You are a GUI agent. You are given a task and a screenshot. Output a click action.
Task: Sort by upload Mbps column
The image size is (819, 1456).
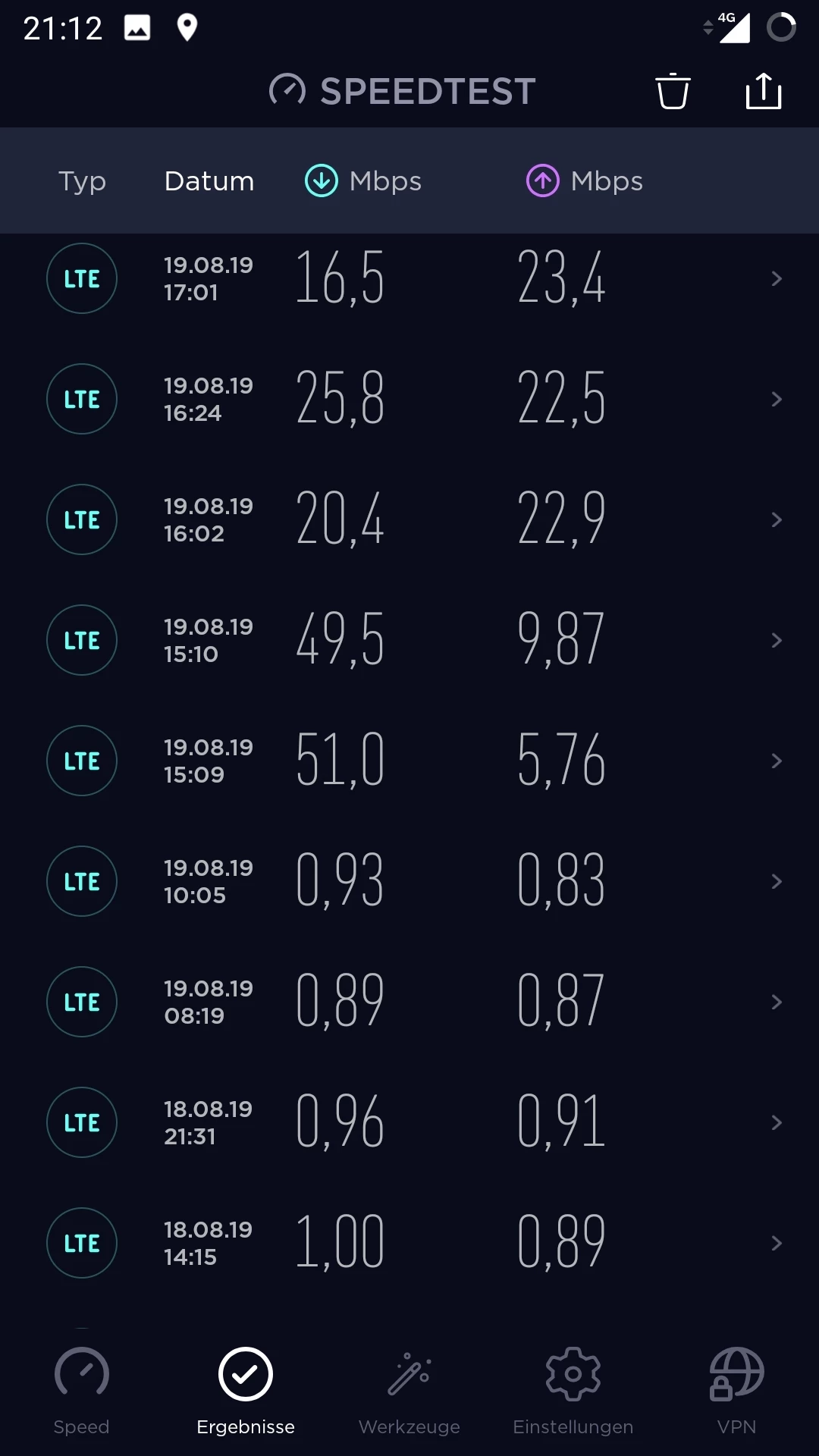(585, 181)
